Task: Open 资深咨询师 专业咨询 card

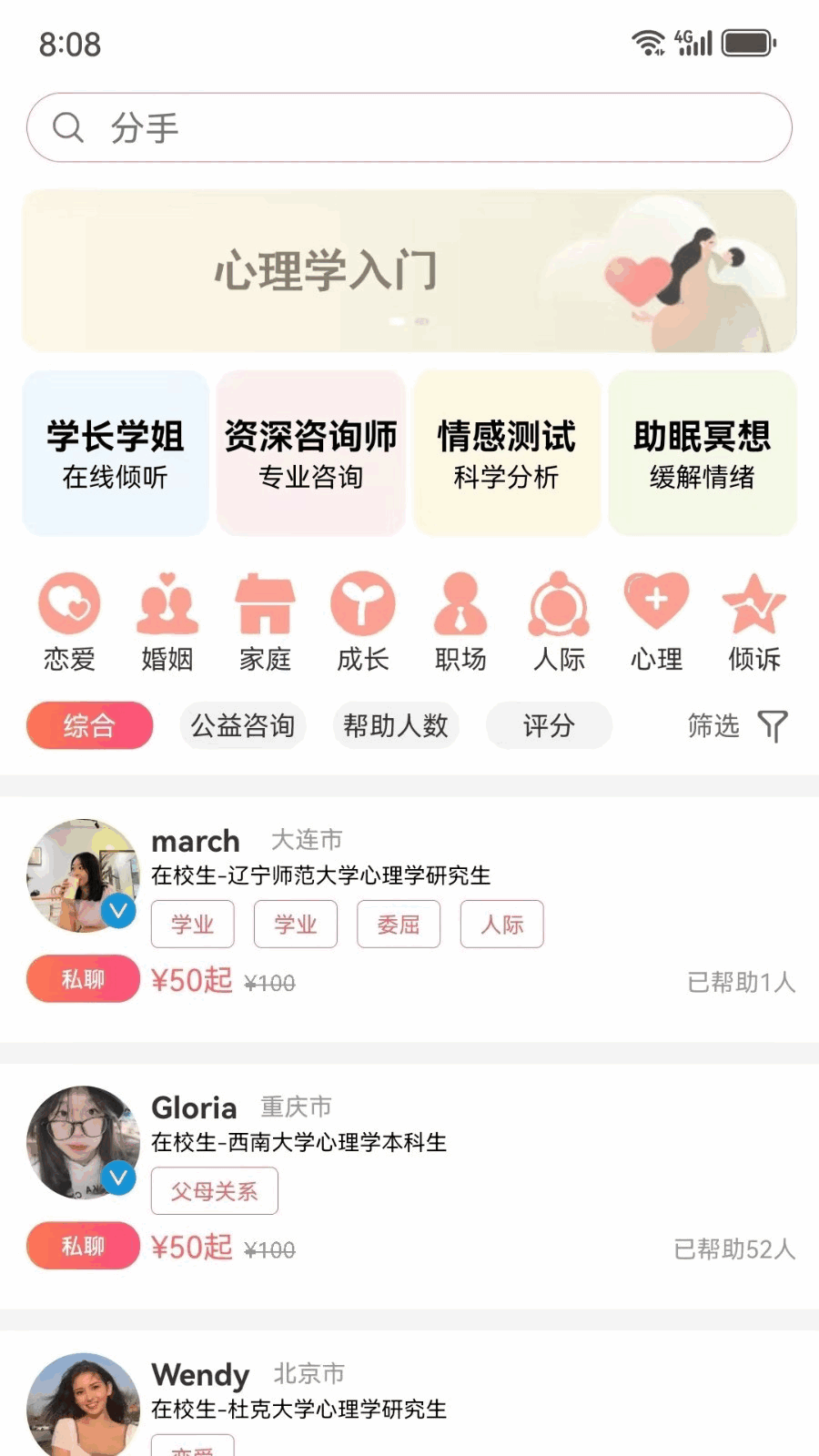Action: 311,453
